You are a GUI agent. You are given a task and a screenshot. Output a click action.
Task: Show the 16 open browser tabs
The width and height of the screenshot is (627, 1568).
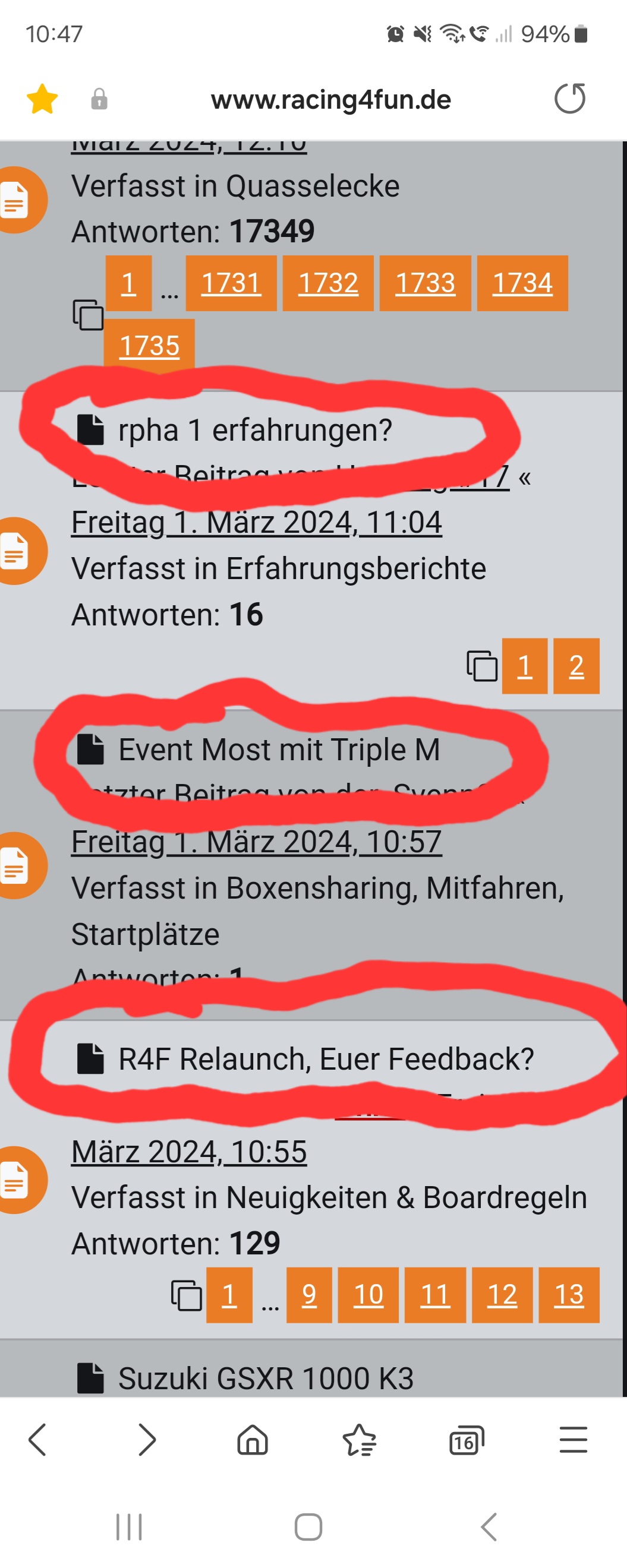[466, 1440]
